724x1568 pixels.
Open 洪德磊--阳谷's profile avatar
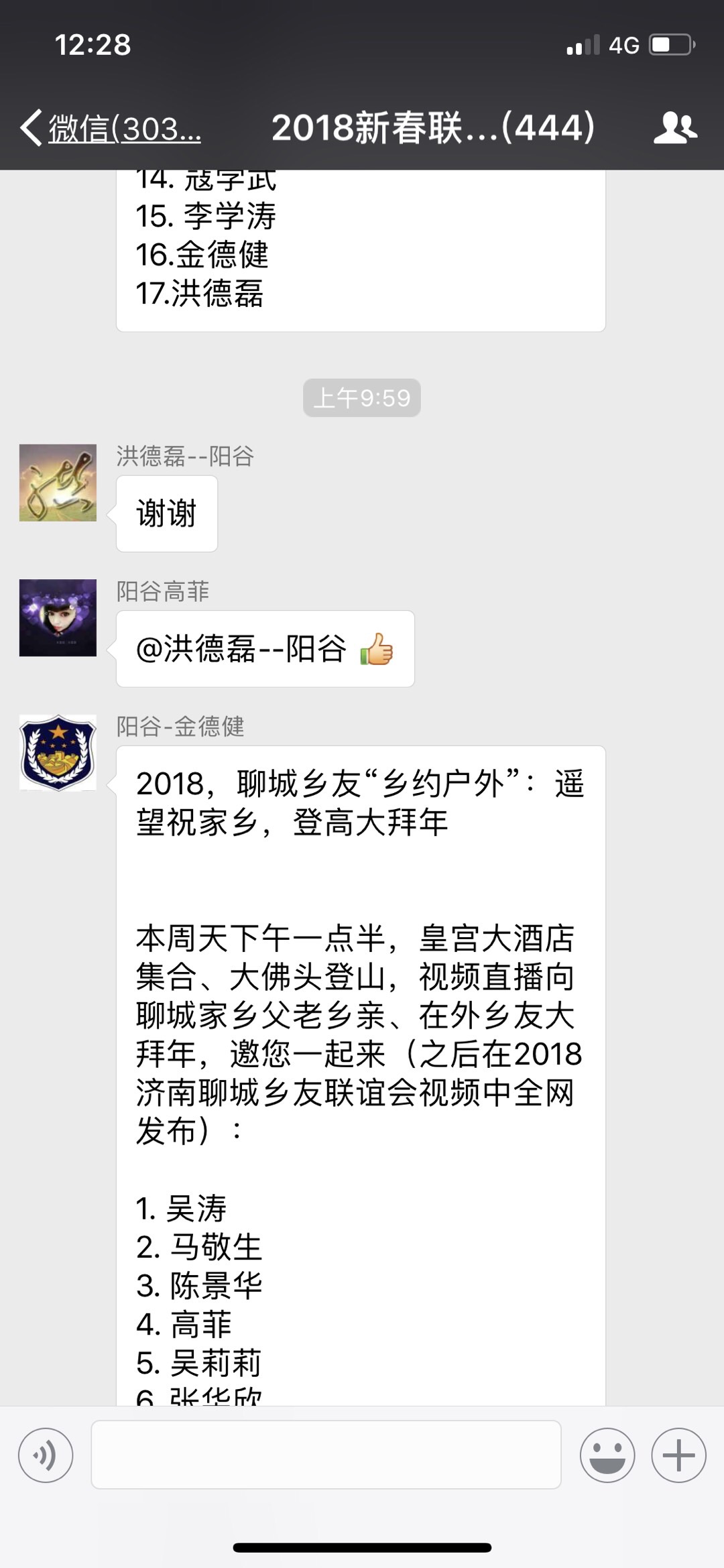point(58,483)
